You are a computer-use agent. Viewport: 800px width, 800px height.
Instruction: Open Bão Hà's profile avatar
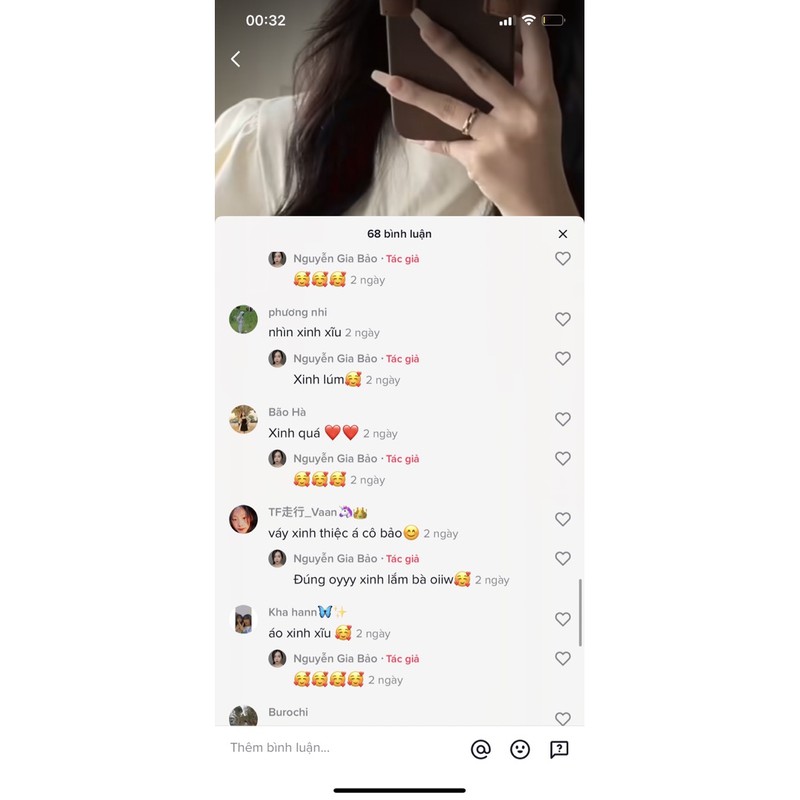[243, 419]
